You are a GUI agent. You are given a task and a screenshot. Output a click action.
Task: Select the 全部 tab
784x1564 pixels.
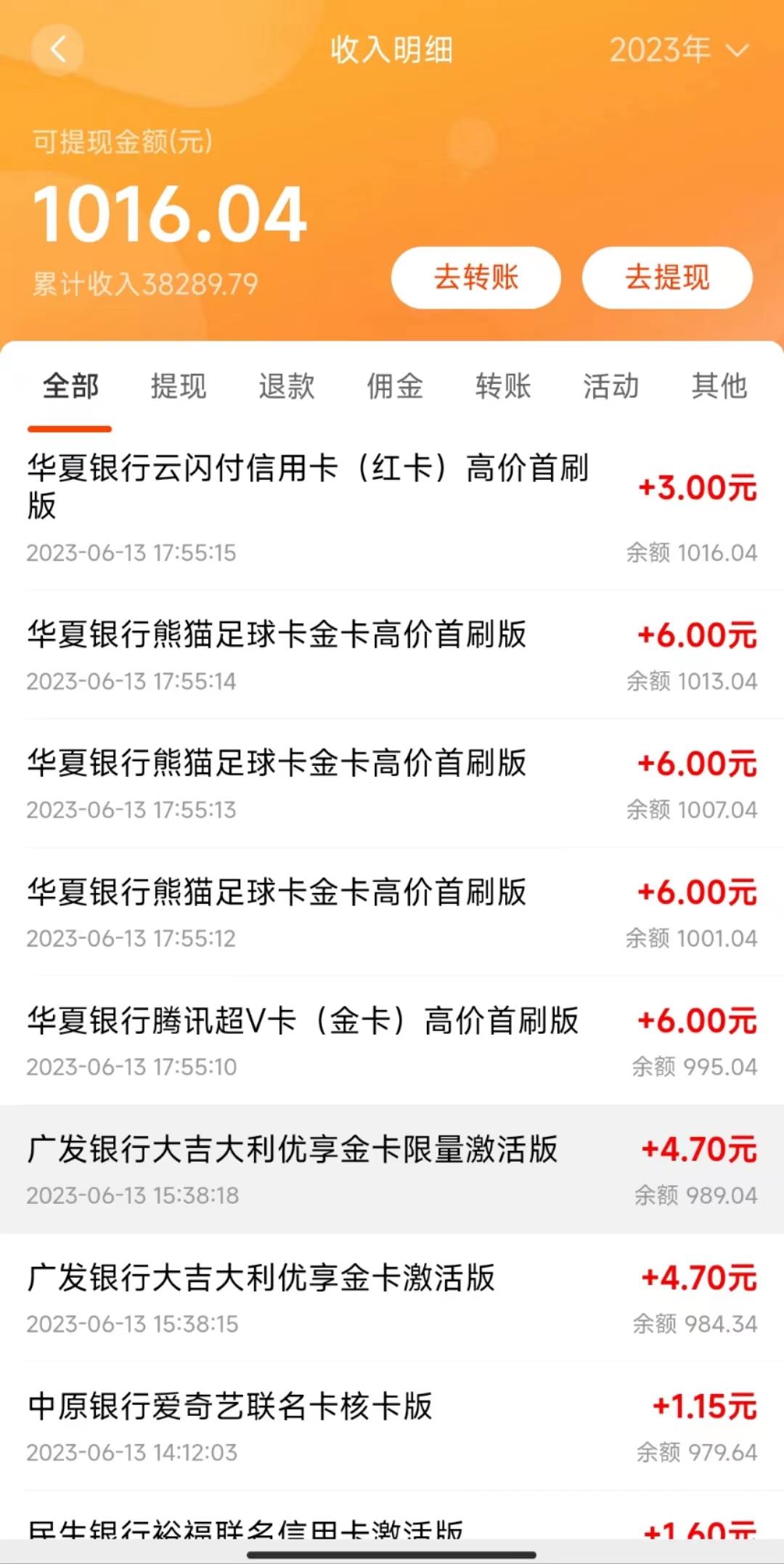(70, 386)
